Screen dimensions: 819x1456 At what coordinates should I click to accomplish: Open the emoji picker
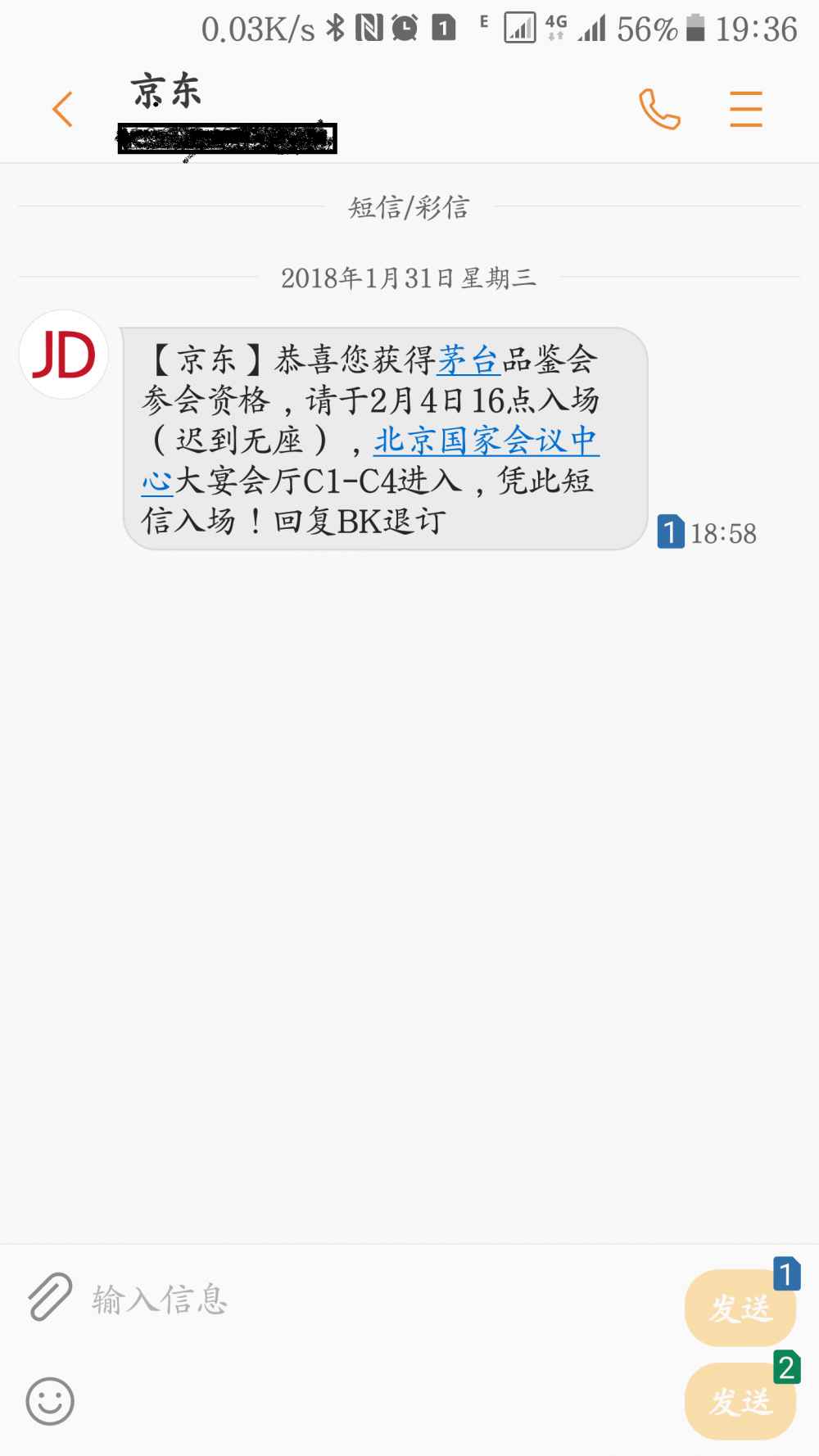pyautogui.click(x=50, y=1401)
